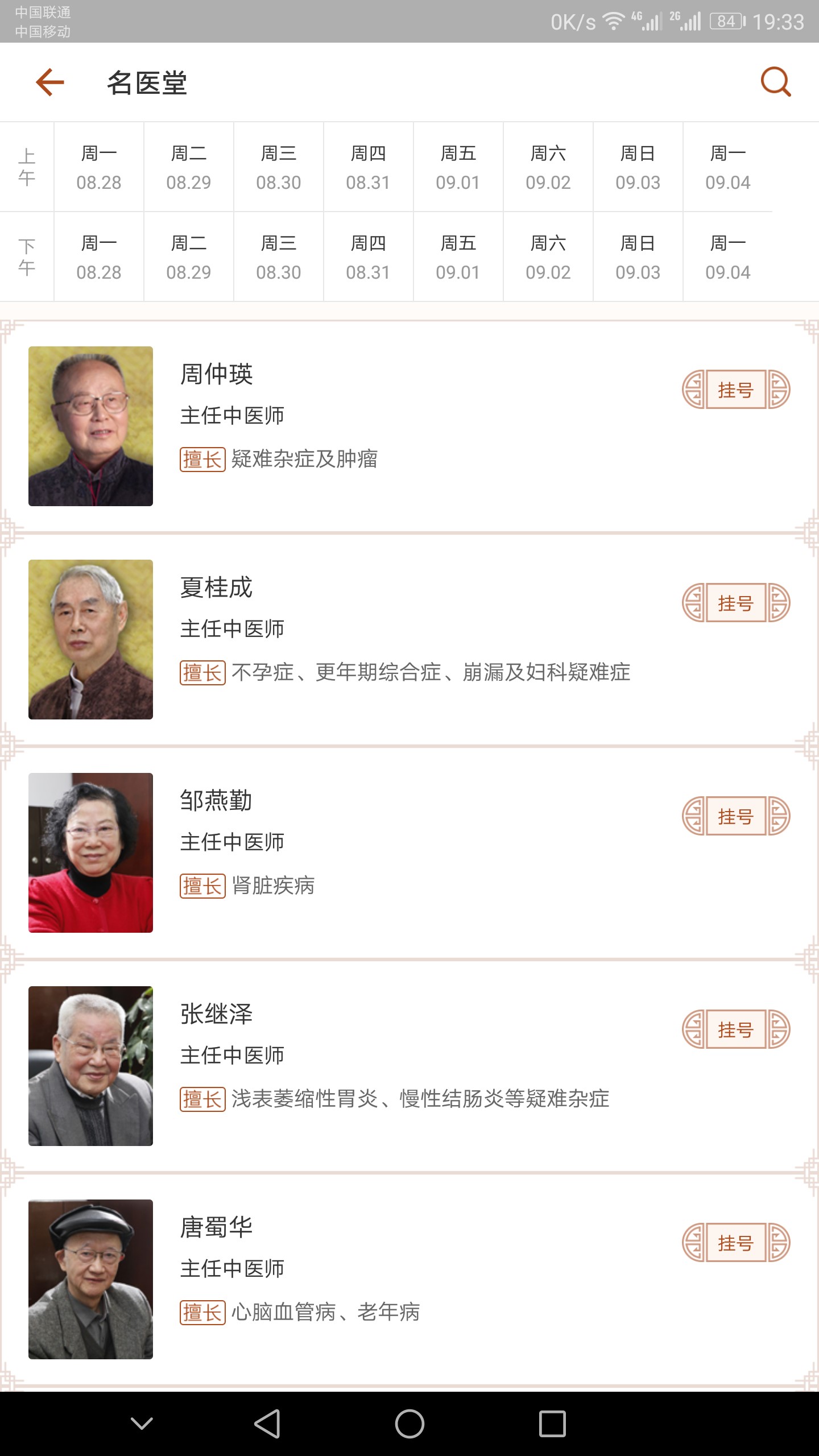This screenshot has height=1456, width=819.
Task: Select morning slot 上午 周三 08.30
Action: pos(278,167)
